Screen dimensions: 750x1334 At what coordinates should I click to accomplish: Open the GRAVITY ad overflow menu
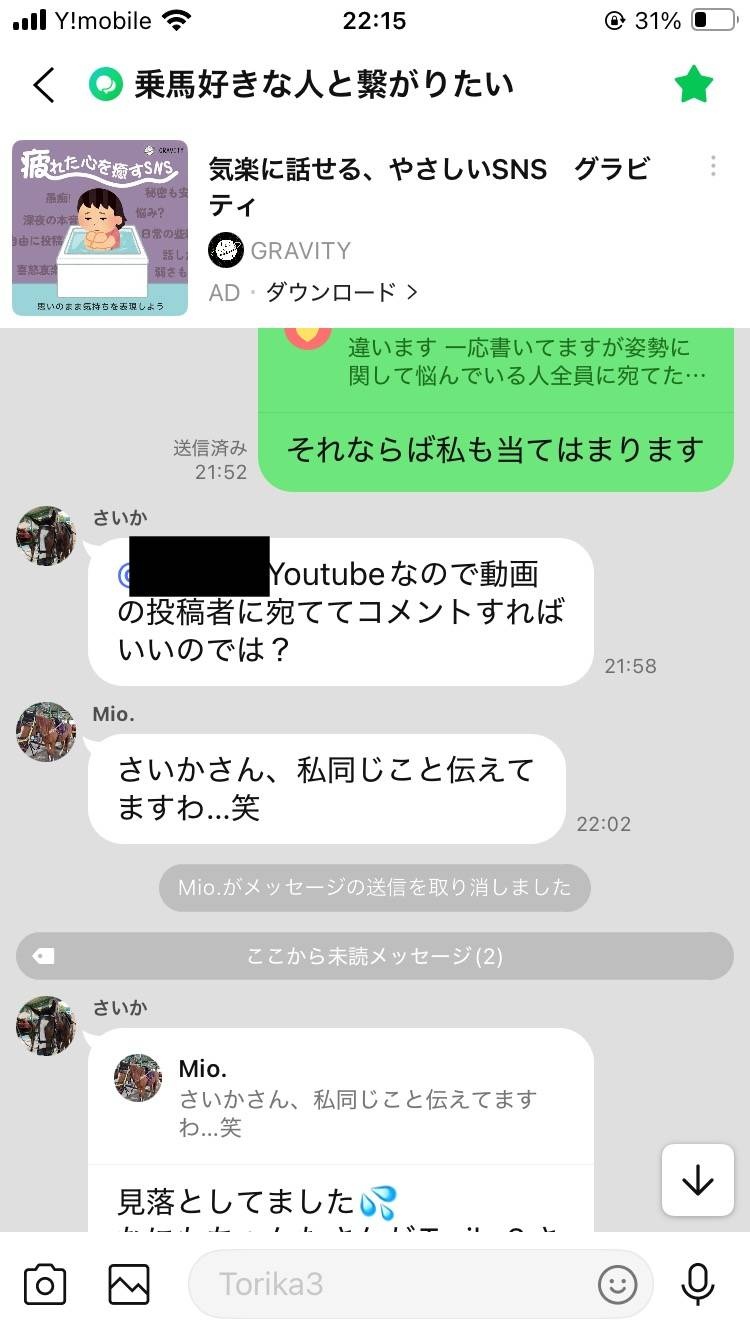[713, 166]
